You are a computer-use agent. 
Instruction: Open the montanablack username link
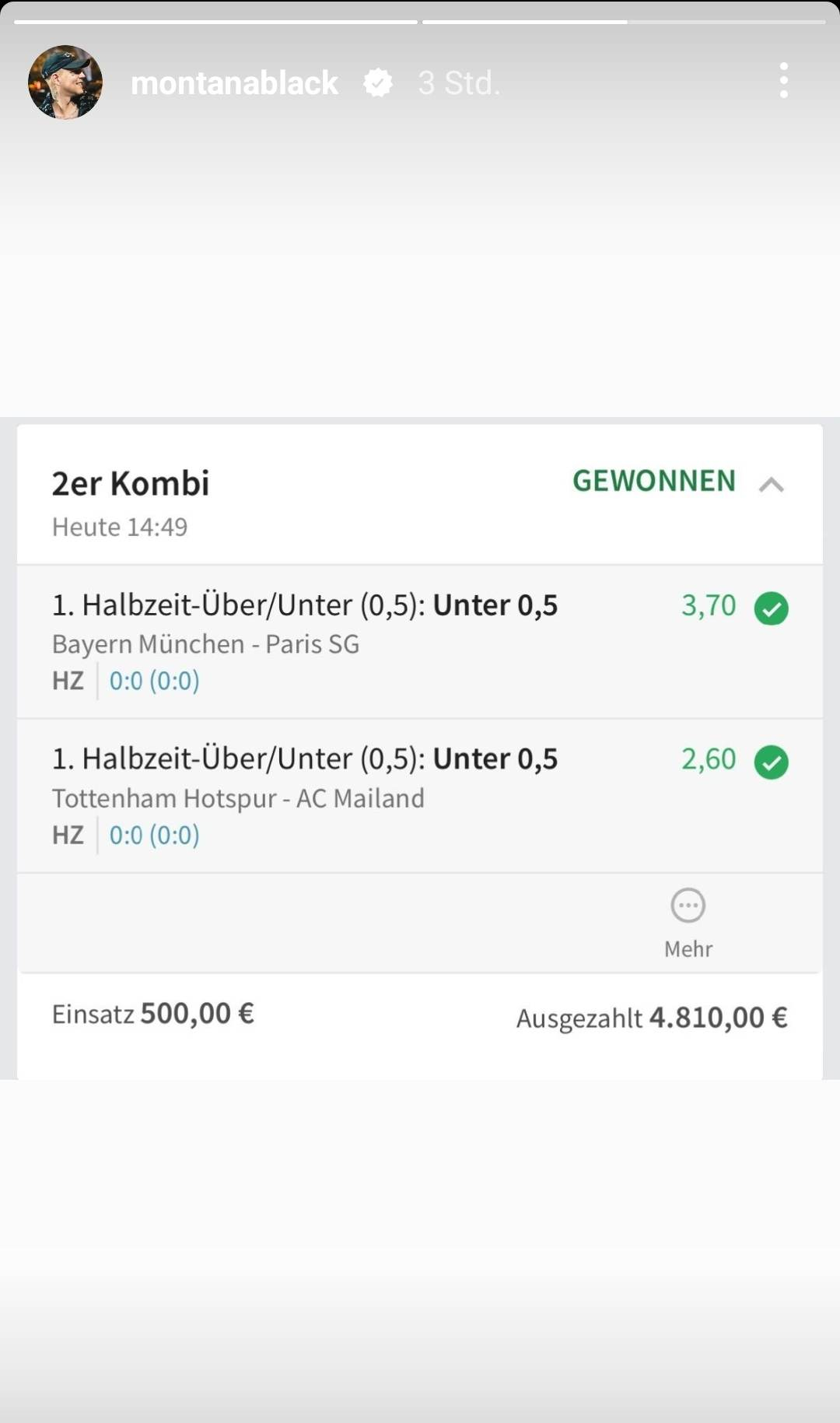click(x=234, y=82)
